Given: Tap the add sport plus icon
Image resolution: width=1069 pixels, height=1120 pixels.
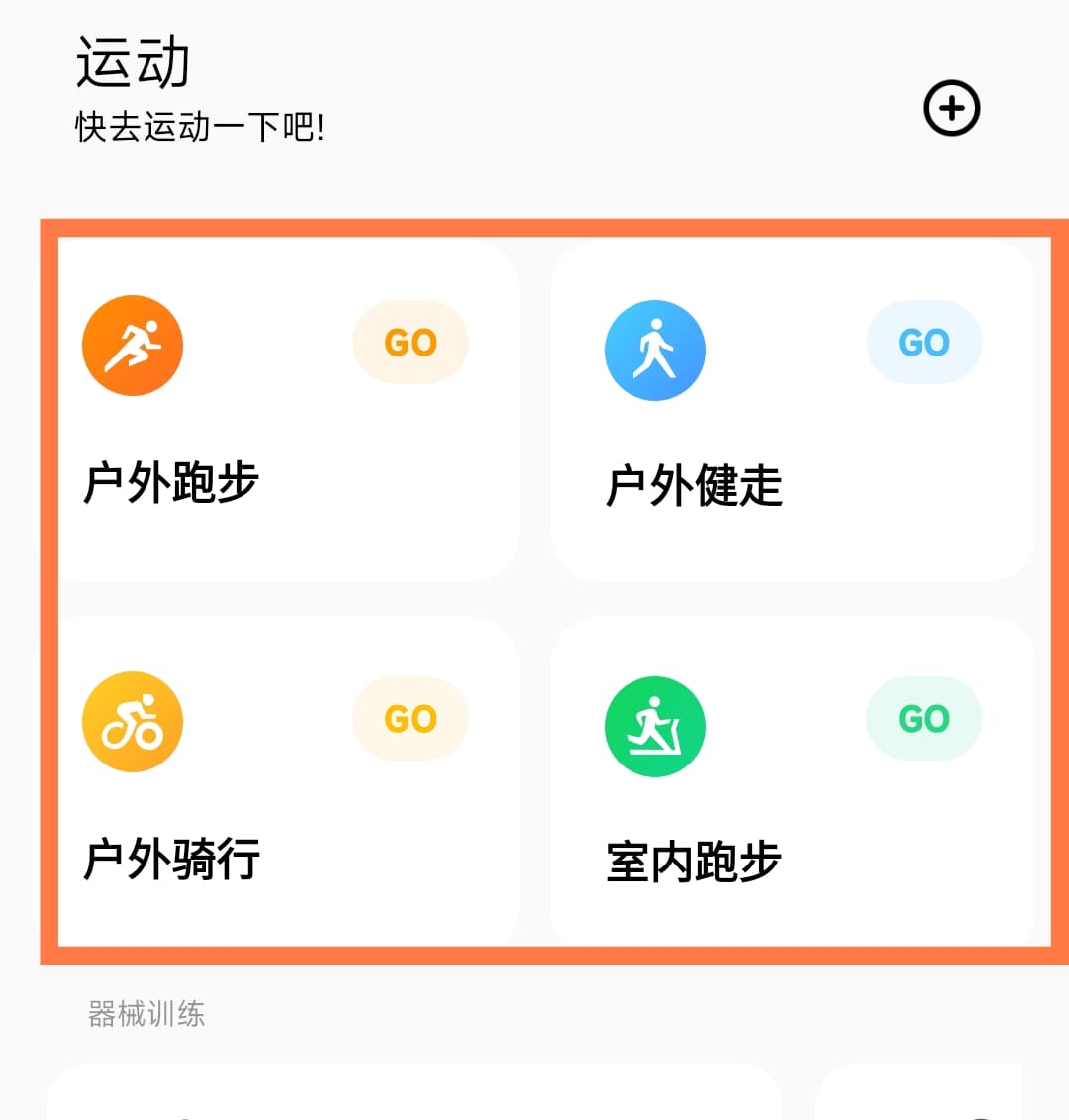Looking at the screenshot, I should (x=951, y=108).
